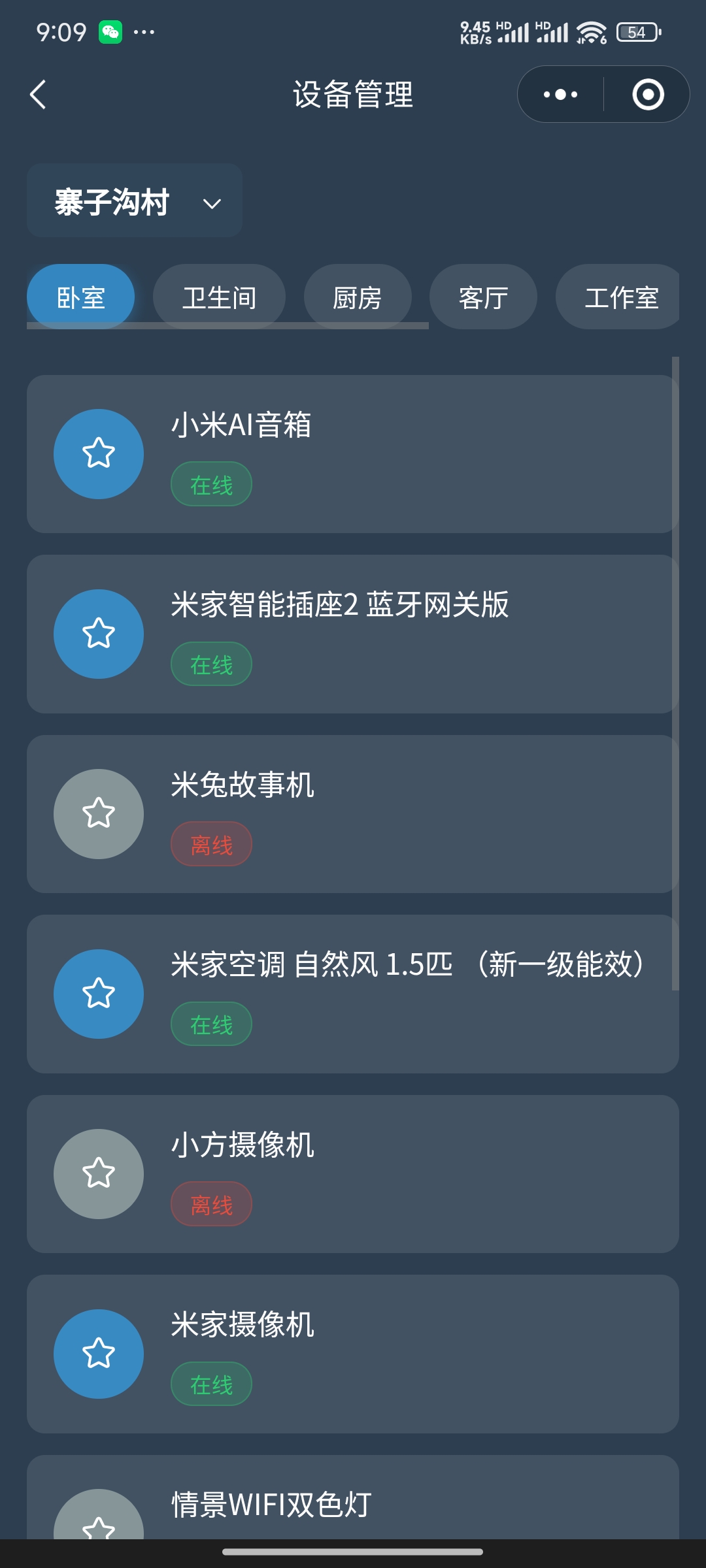Switch to the 卫生间 tab
Viewport: 706px width, 1568px height.
click(x=219, y=297)
